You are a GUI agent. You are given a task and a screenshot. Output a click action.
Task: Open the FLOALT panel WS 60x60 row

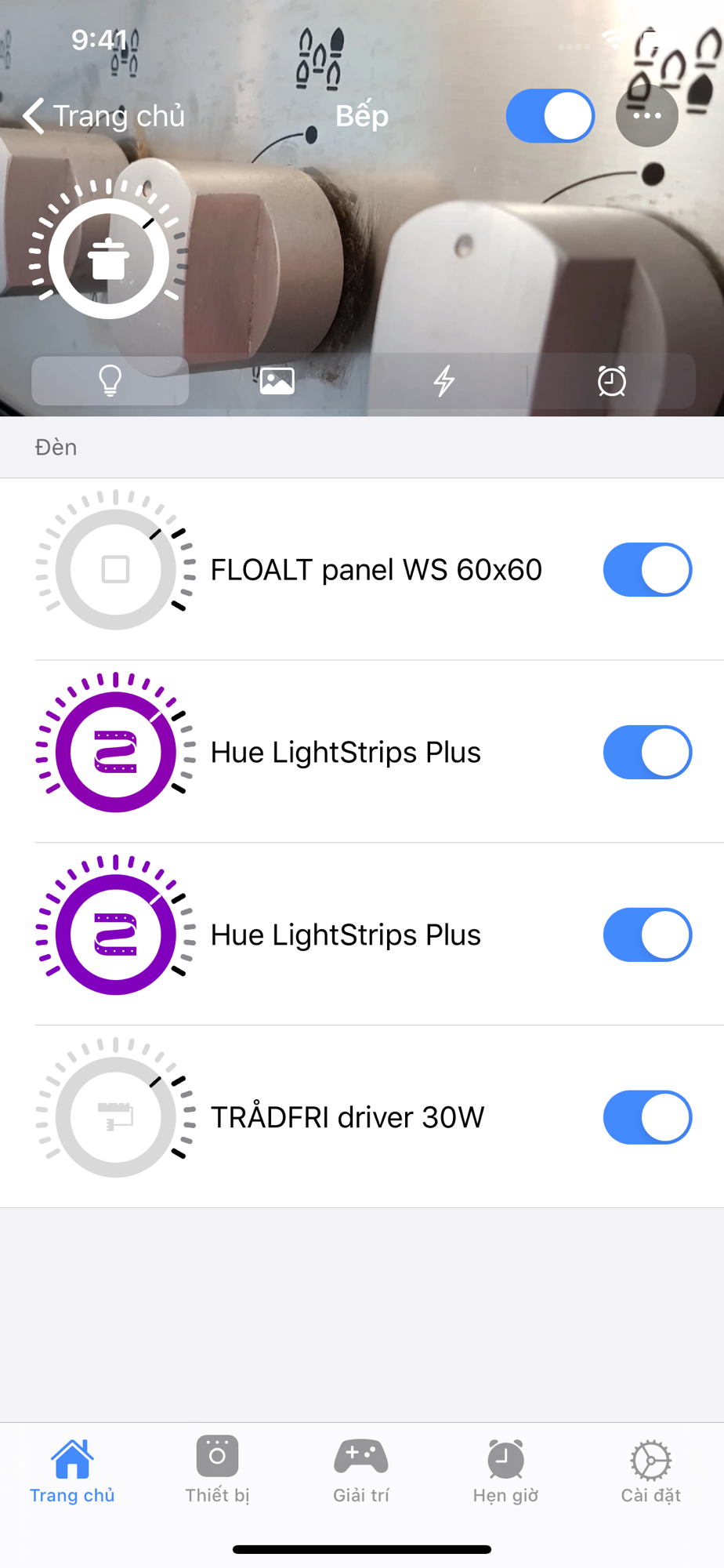coord(376,570)
